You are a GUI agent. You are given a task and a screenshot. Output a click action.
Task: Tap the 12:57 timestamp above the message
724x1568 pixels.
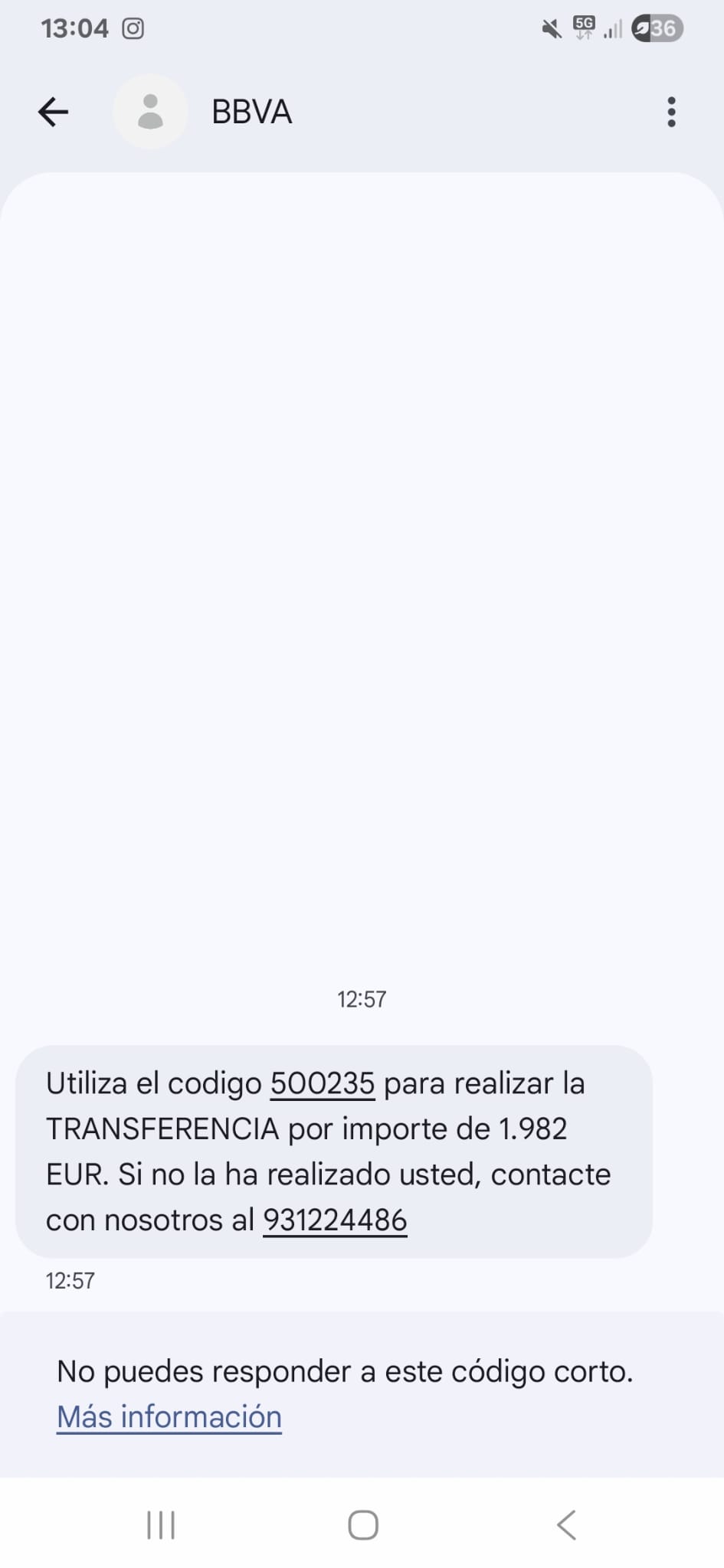click(362, 998)
